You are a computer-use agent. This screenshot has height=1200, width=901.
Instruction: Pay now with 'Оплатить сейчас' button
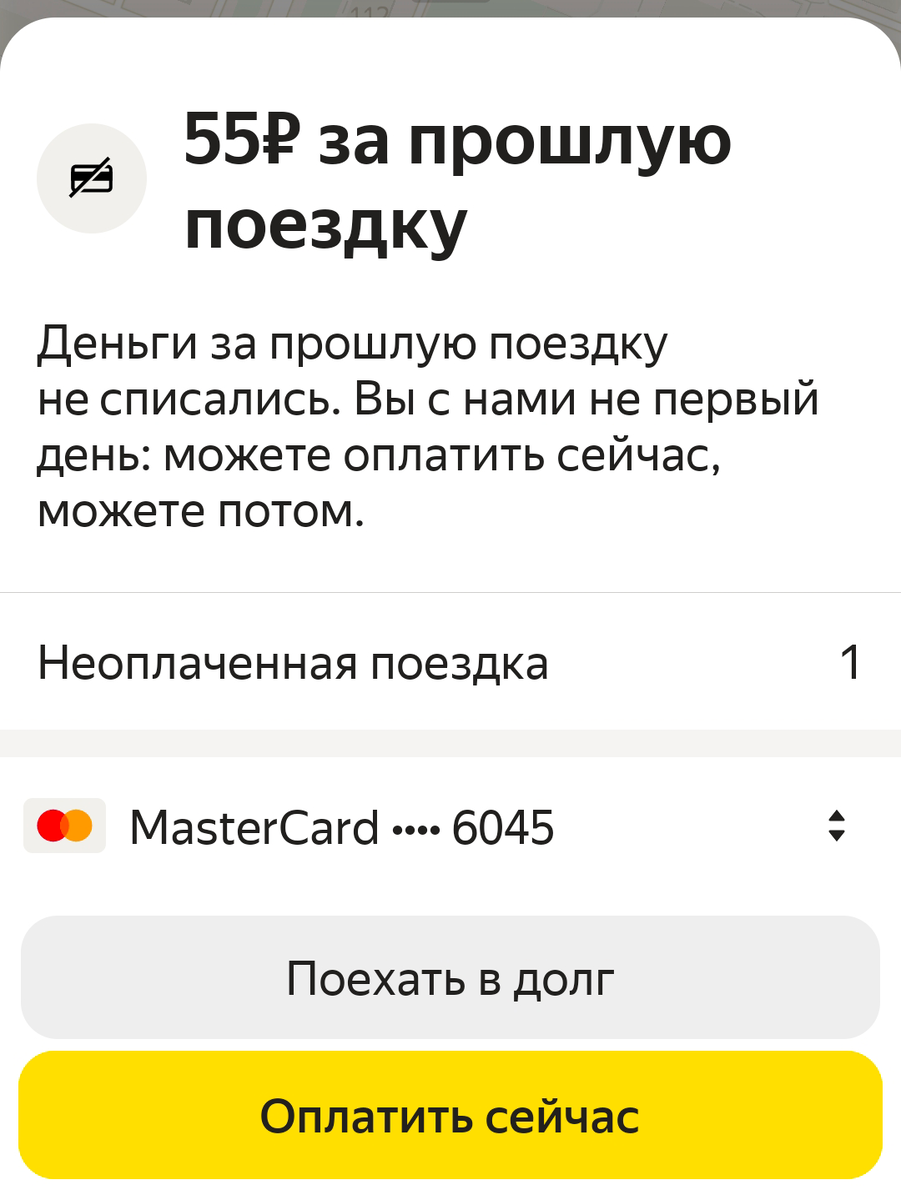pyautogui.click(x=450, y=1116)
